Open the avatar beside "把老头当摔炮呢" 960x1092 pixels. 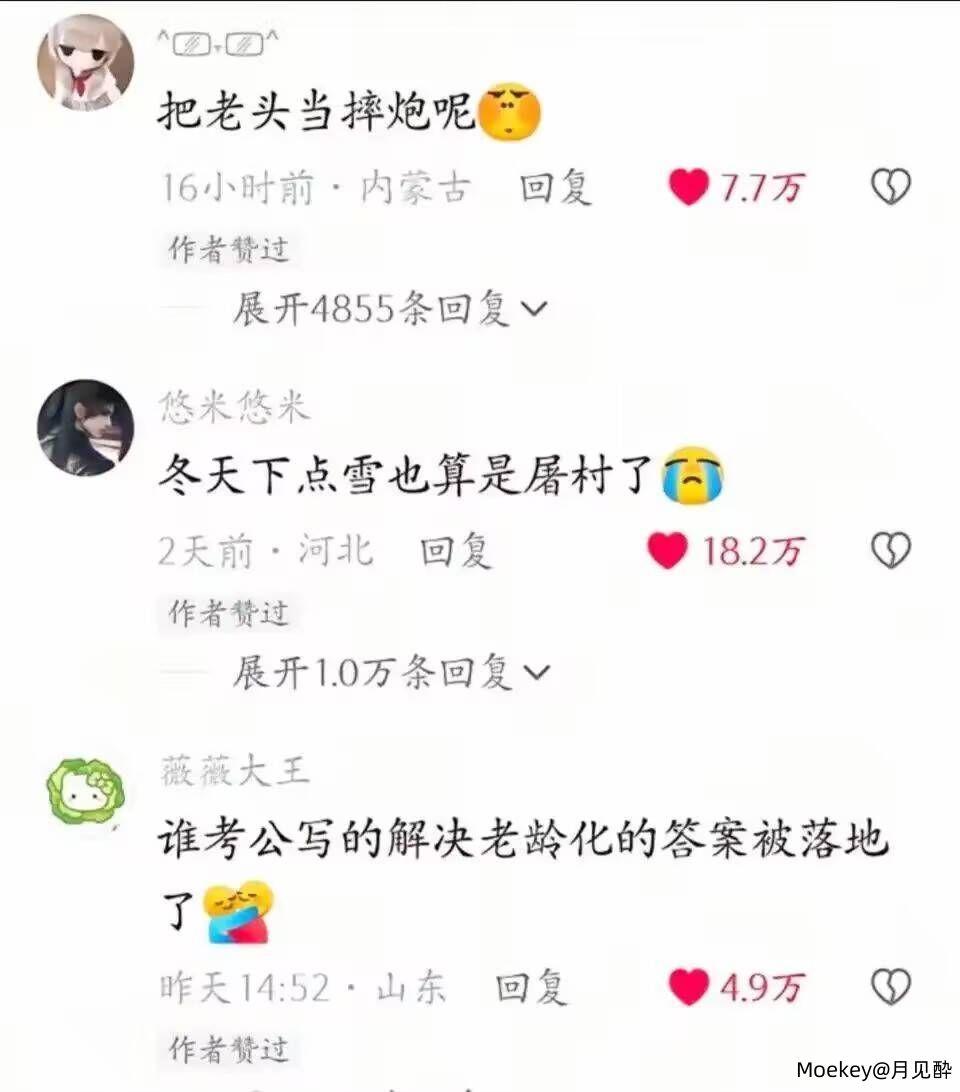[x=85, y=62]
